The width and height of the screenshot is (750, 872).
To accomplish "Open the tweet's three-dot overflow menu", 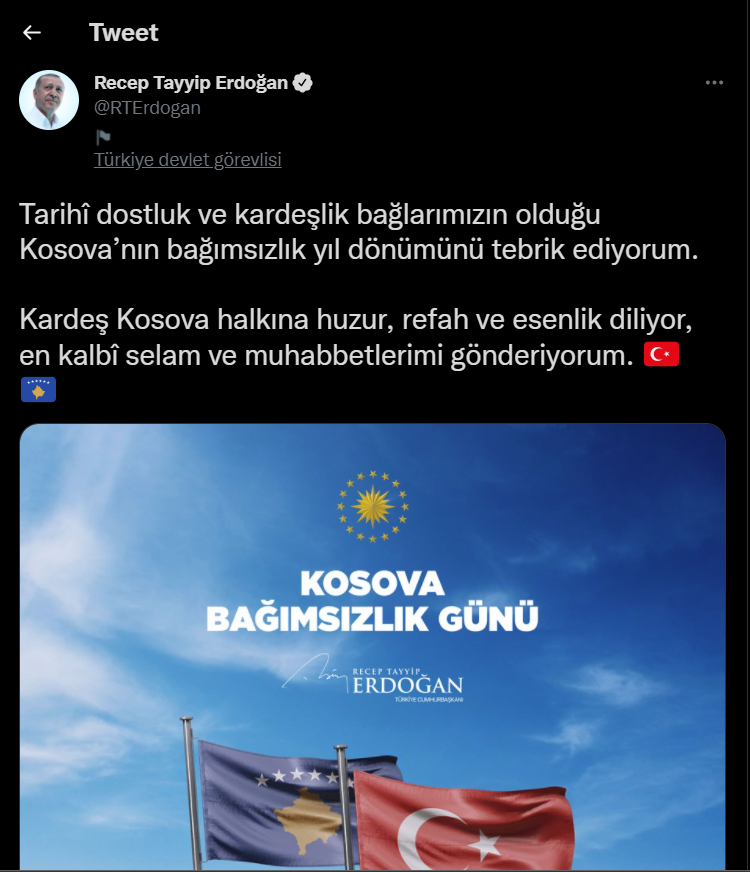I will coord(714,83).
